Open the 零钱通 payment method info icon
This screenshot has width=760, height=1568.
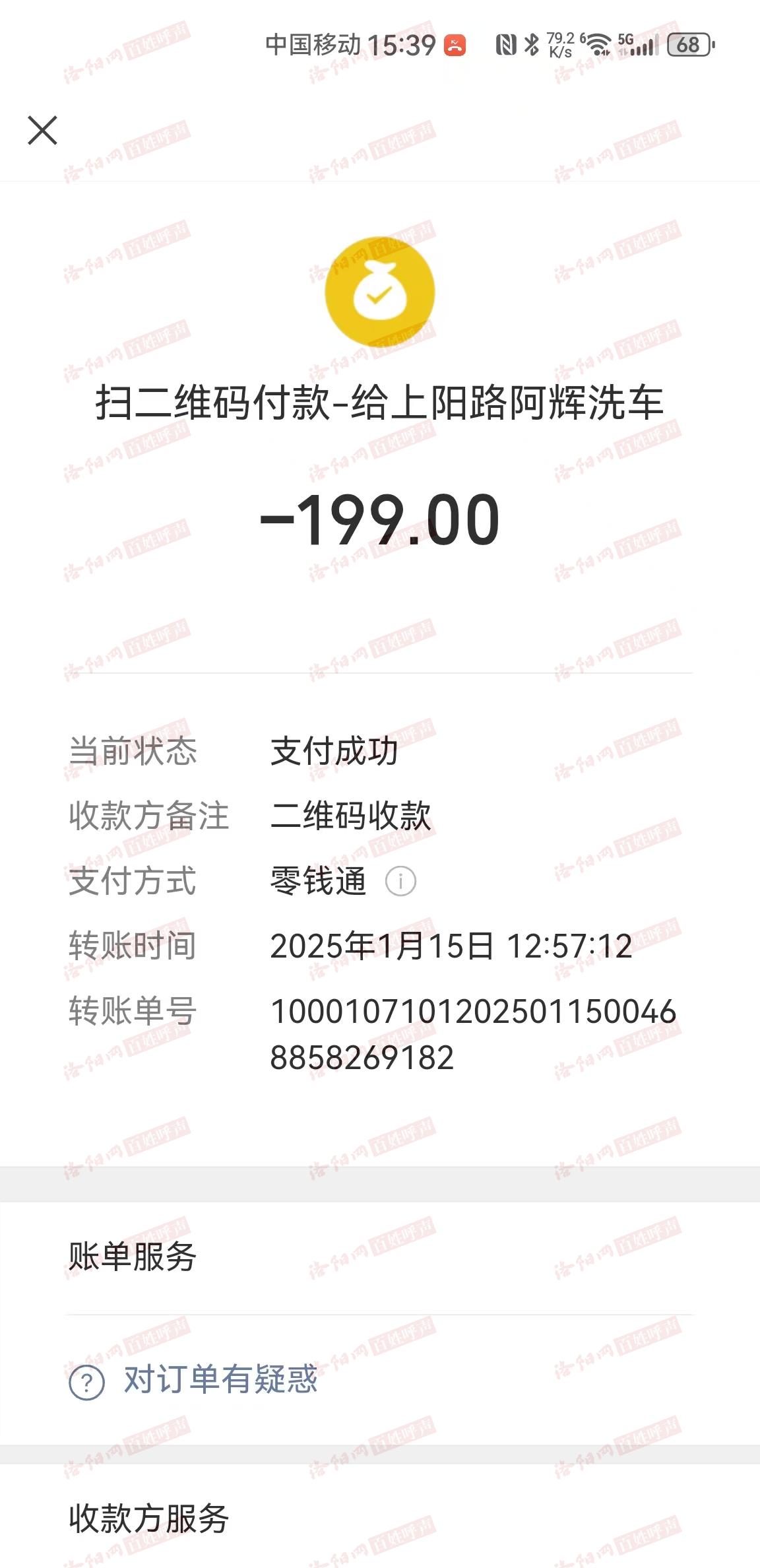coord(400,881)
